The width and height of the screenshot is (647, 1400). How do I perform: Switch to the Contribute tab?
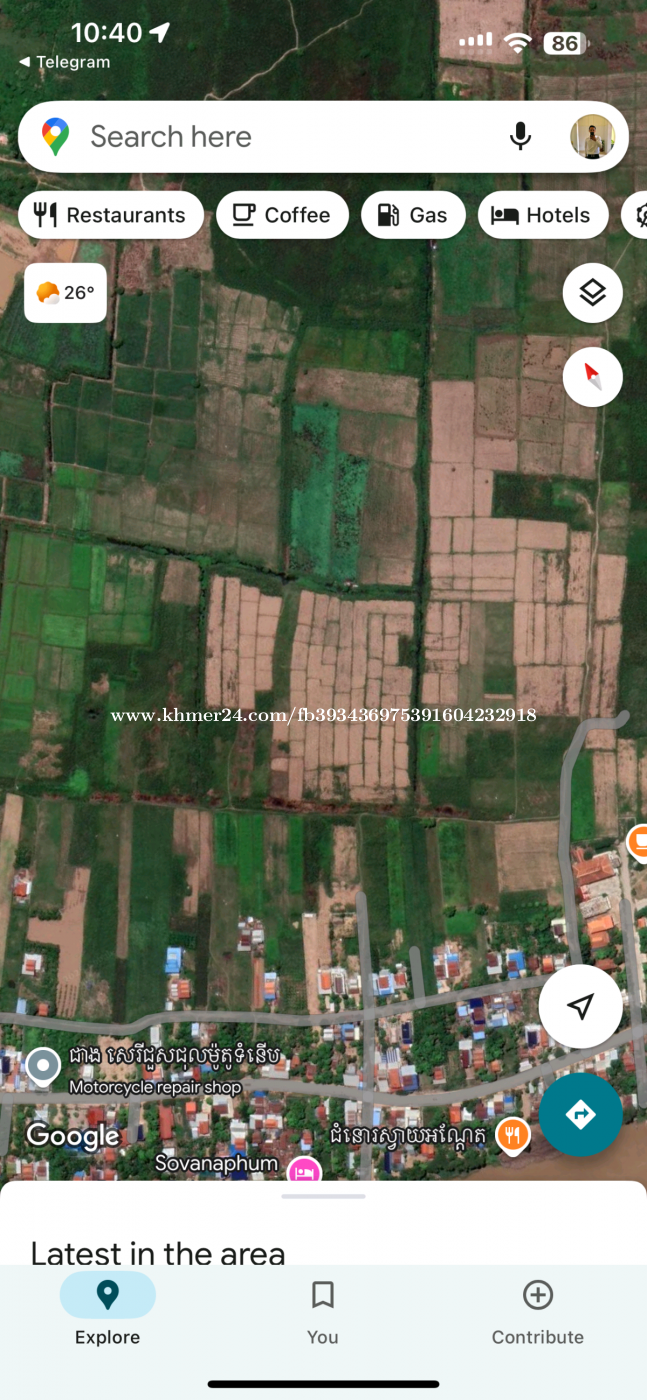(538, 1310)
